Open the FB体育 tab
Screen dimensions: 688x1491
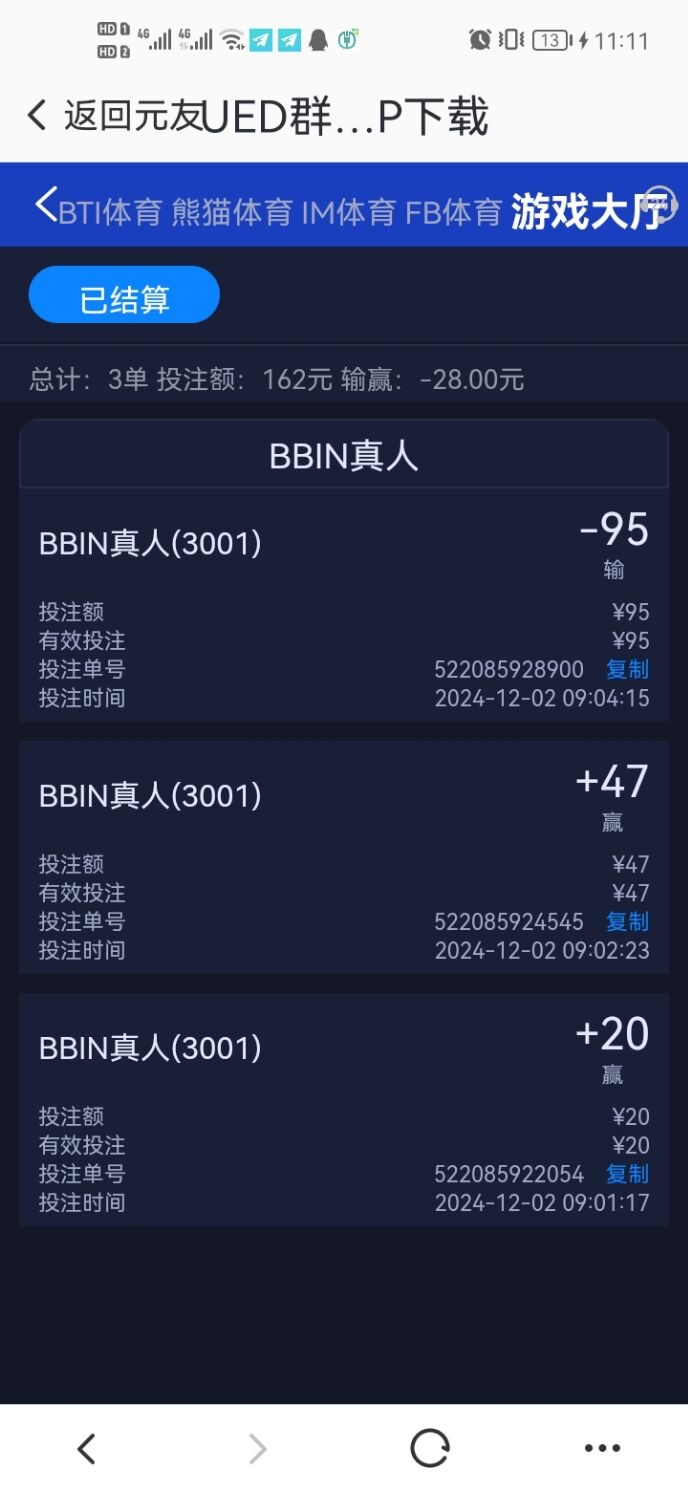click(453, 212)
